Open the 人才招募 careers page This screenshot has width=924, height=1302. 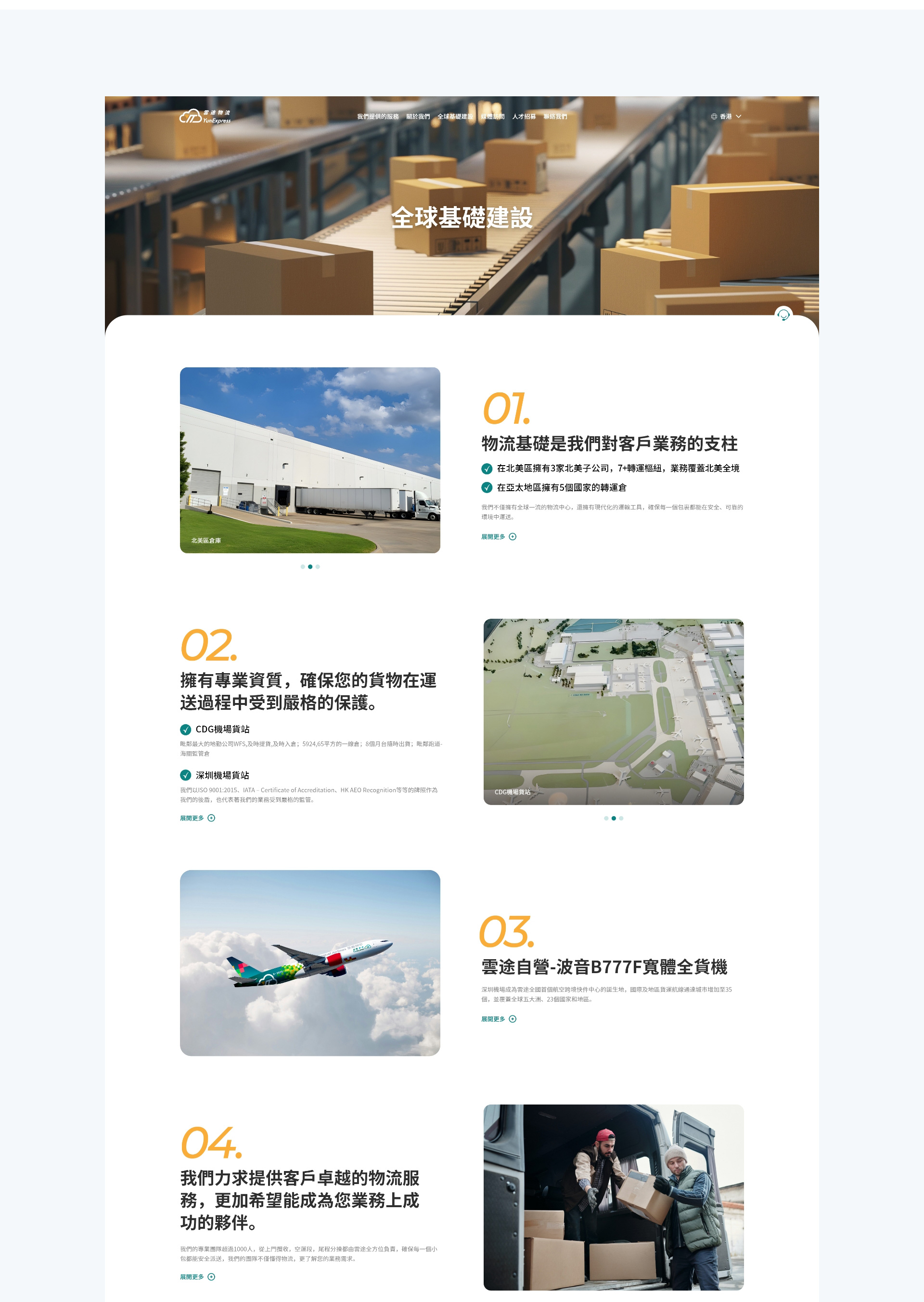pyautogui.click(x=524, y=117)
